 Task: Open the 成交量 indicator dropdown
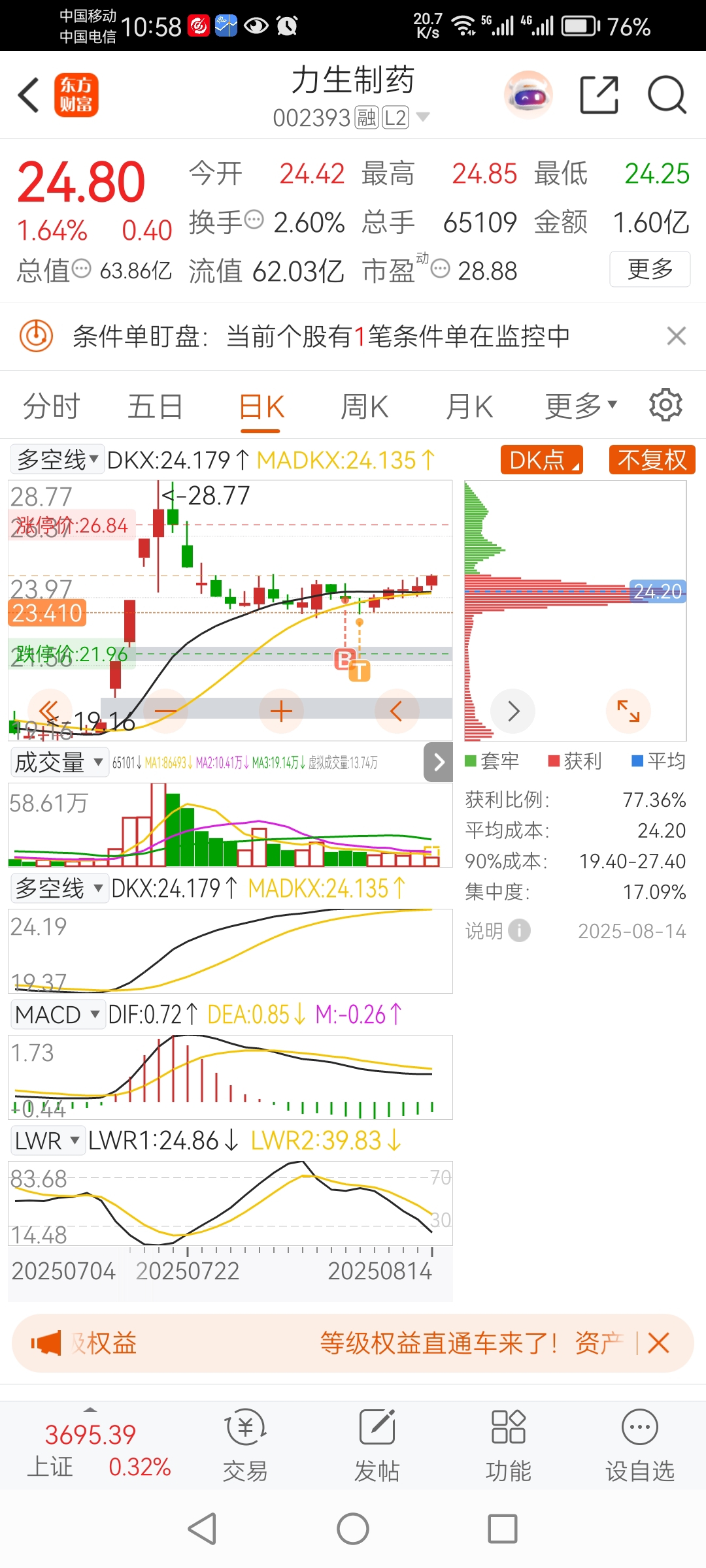point(59,762)
